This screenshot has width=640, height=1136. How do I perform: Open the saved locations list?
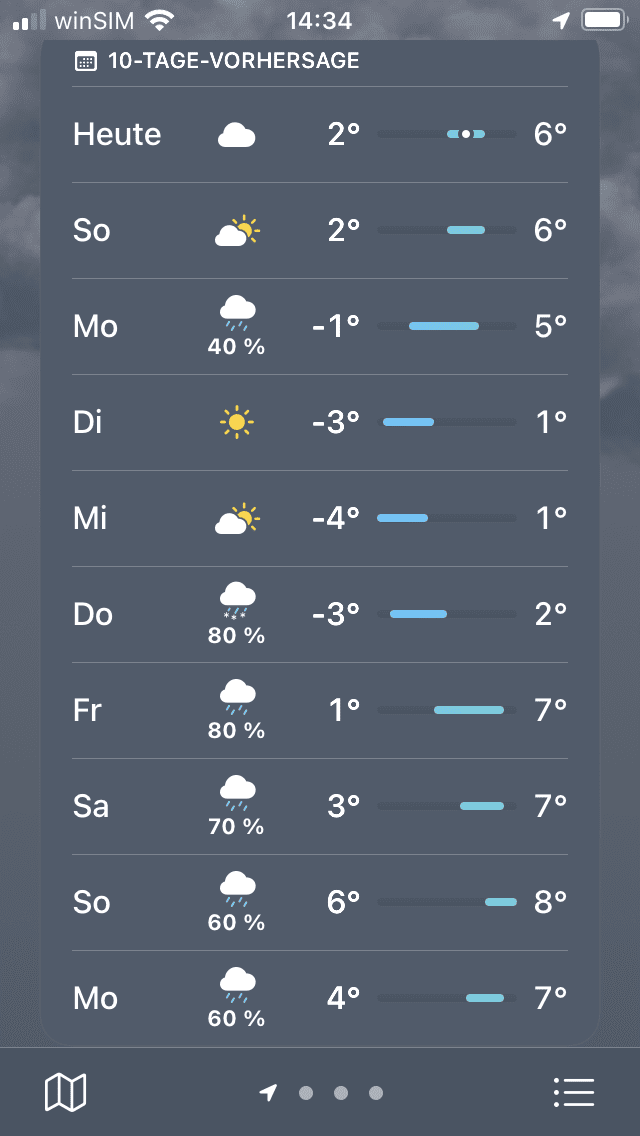pyautogui.click(x=573, y=1092)
